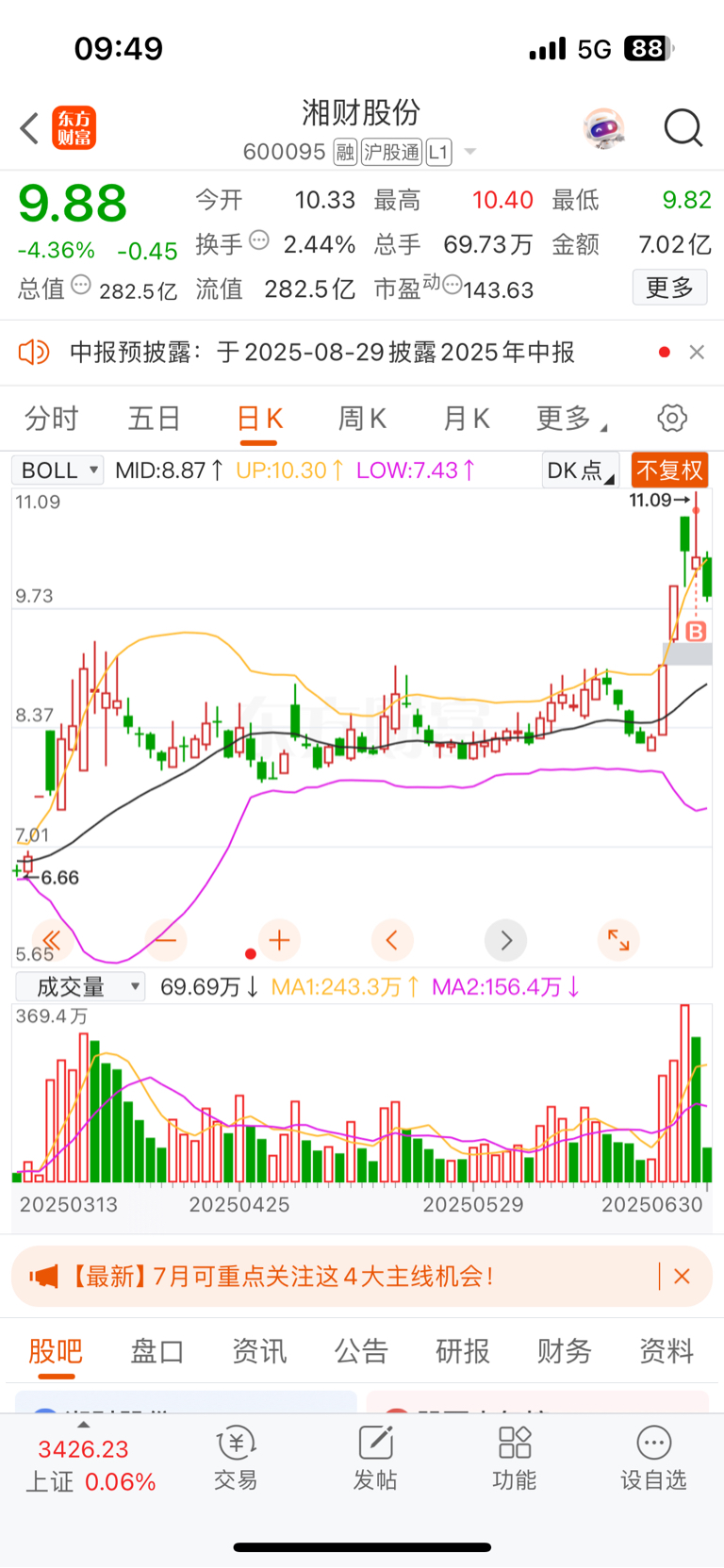Tap the 更多 button for more quote data

669,288
